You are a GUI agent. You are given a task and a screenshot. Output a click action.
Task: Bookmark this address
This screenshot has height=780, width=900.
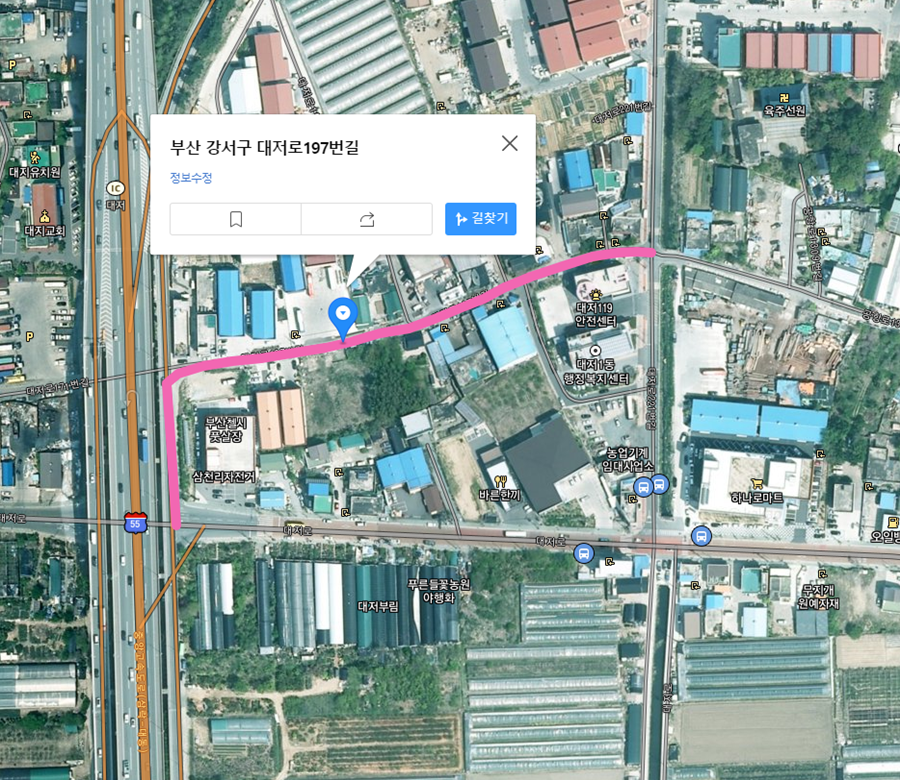coord(236,219)
